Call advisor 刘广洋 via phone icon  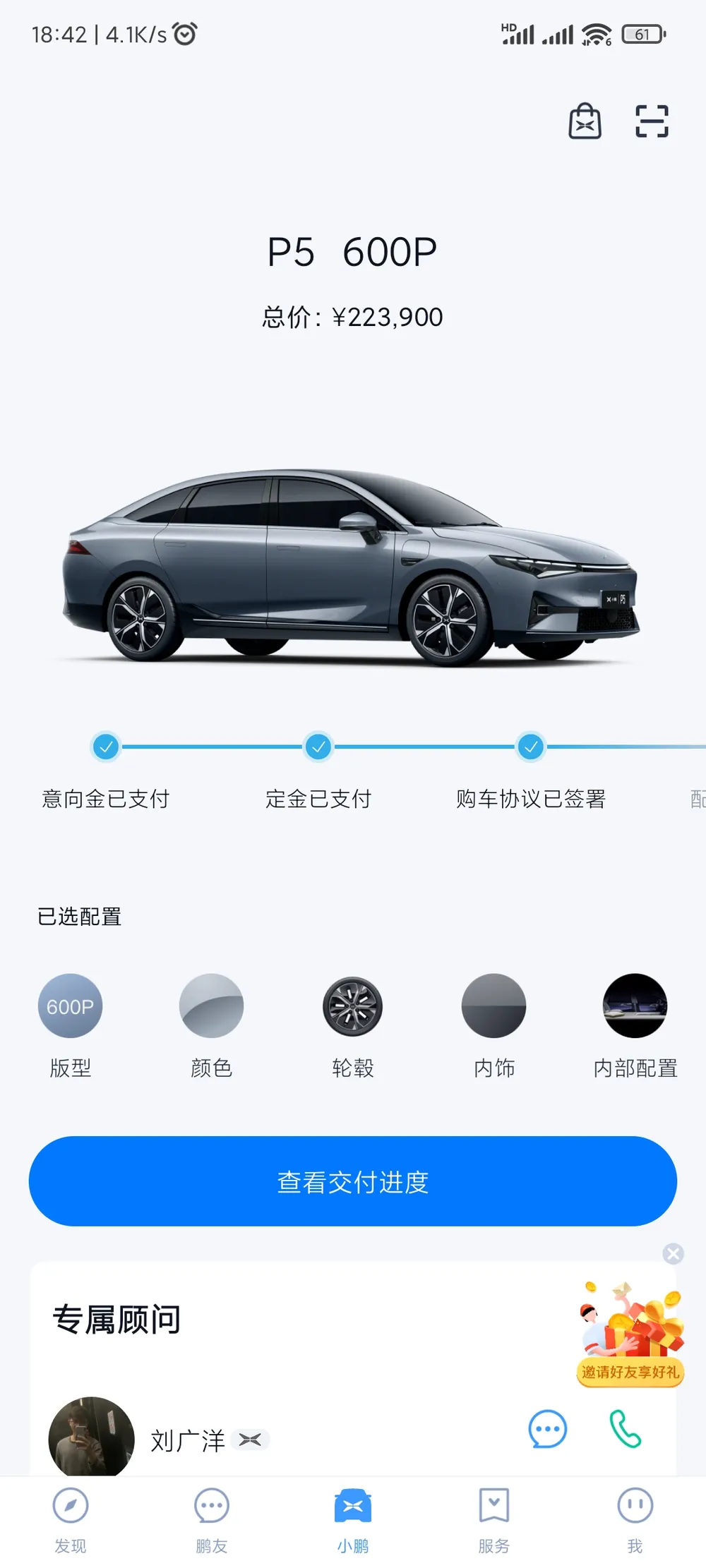coord(626,1429)
